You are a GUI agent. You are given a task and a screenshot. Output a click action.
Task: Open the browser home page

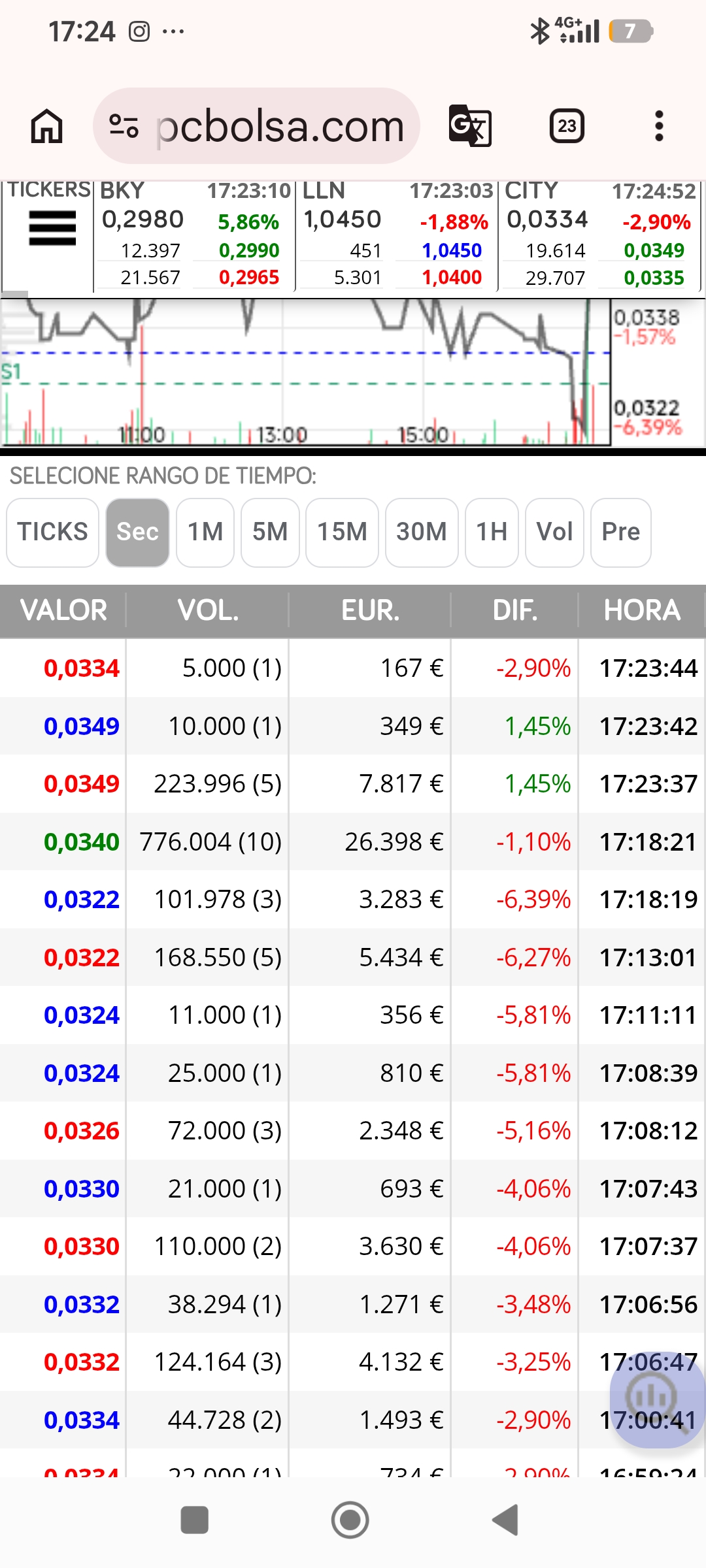tap(47, 126)
